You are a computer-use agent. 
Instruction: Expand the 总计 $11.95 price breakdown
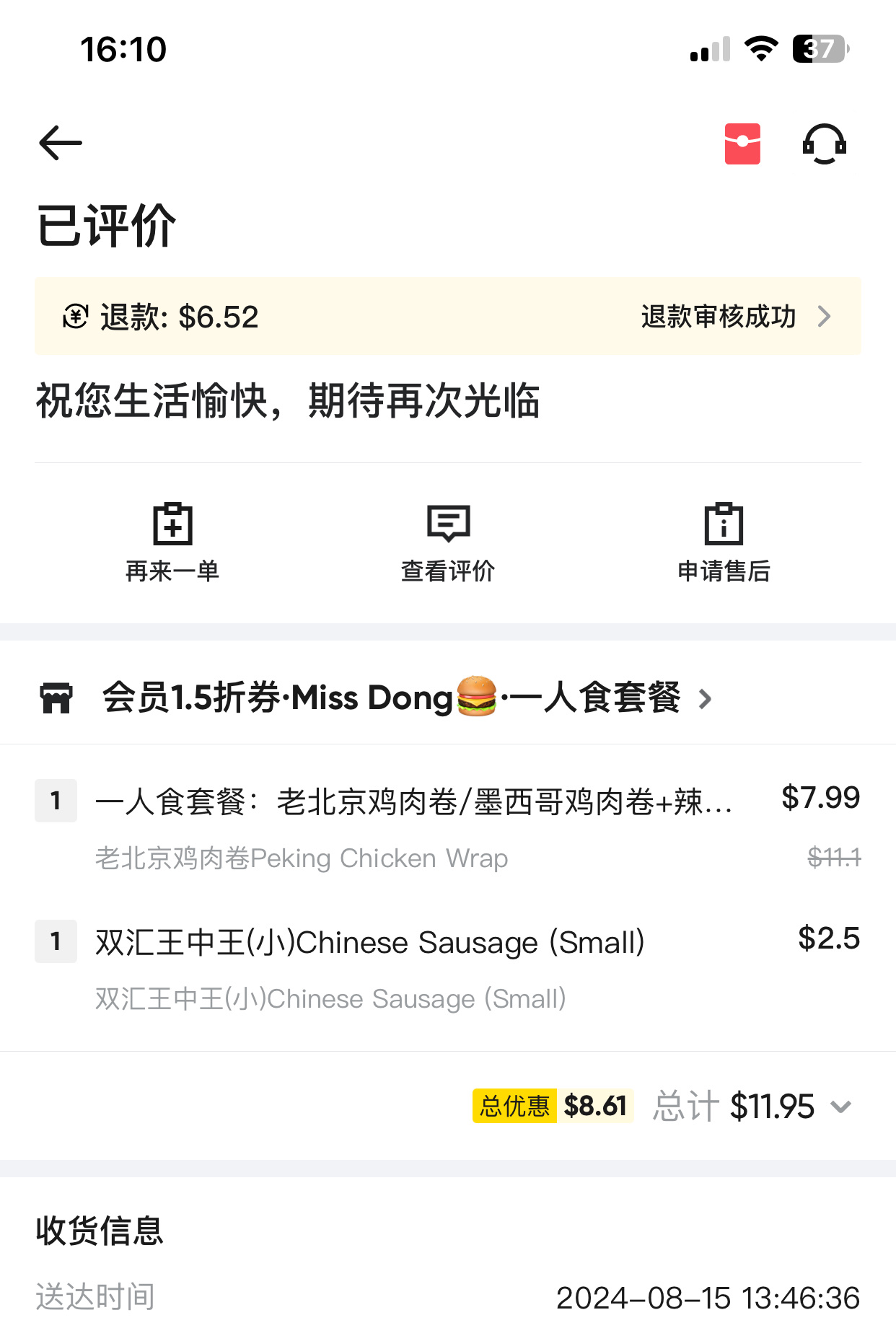click(840, 1107)
